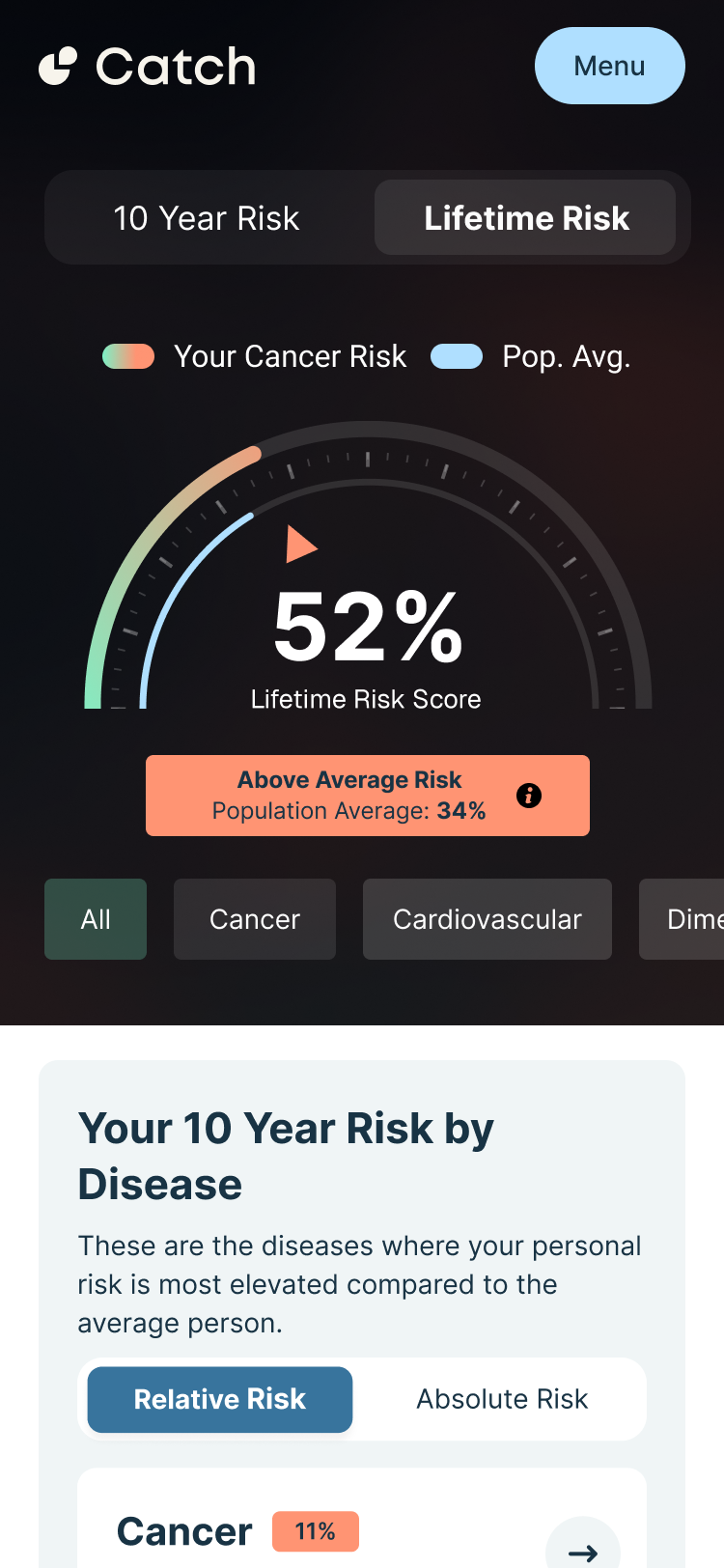Filter diseases by Cancer

tap(254, 919)
